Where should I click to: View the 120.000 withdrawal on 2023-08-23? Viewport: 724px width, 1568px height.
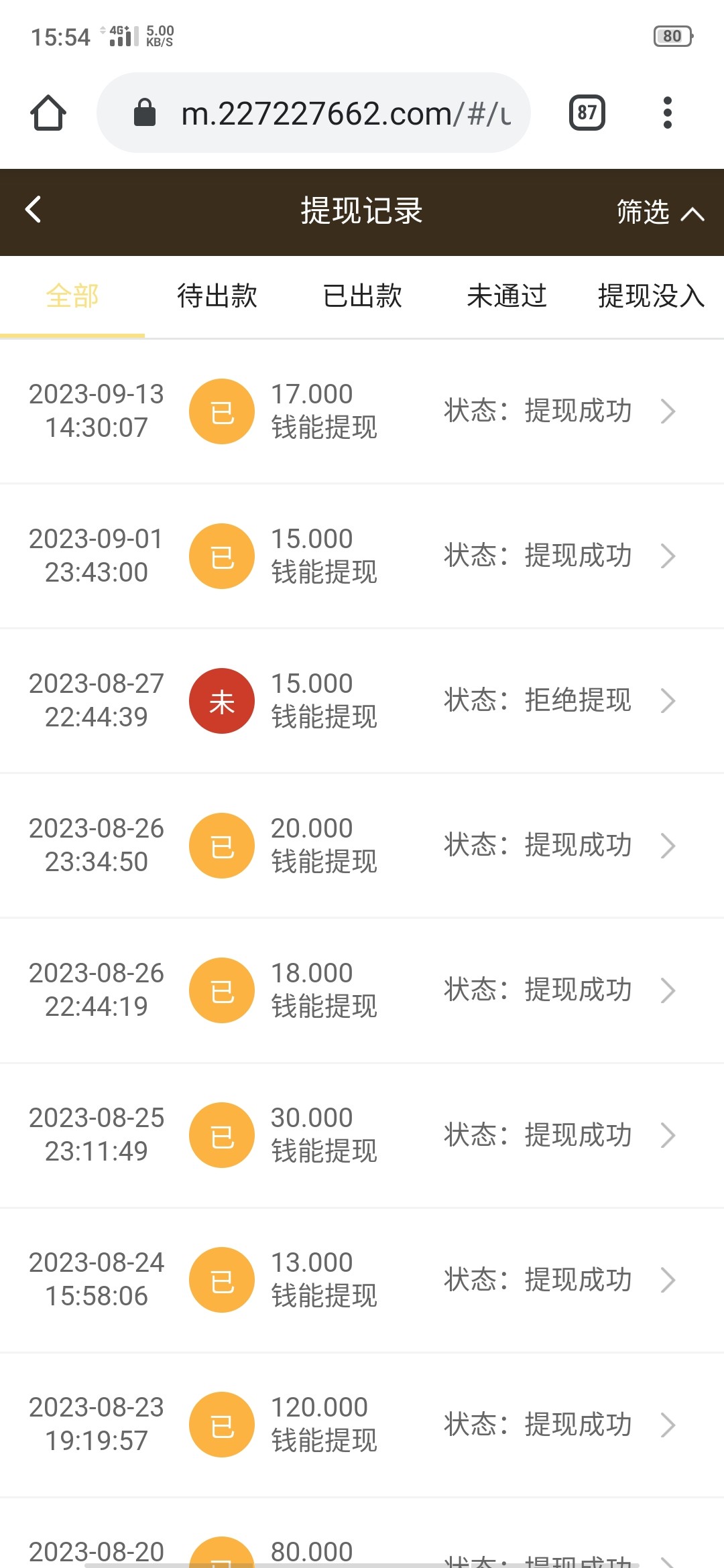[362, 1424]
